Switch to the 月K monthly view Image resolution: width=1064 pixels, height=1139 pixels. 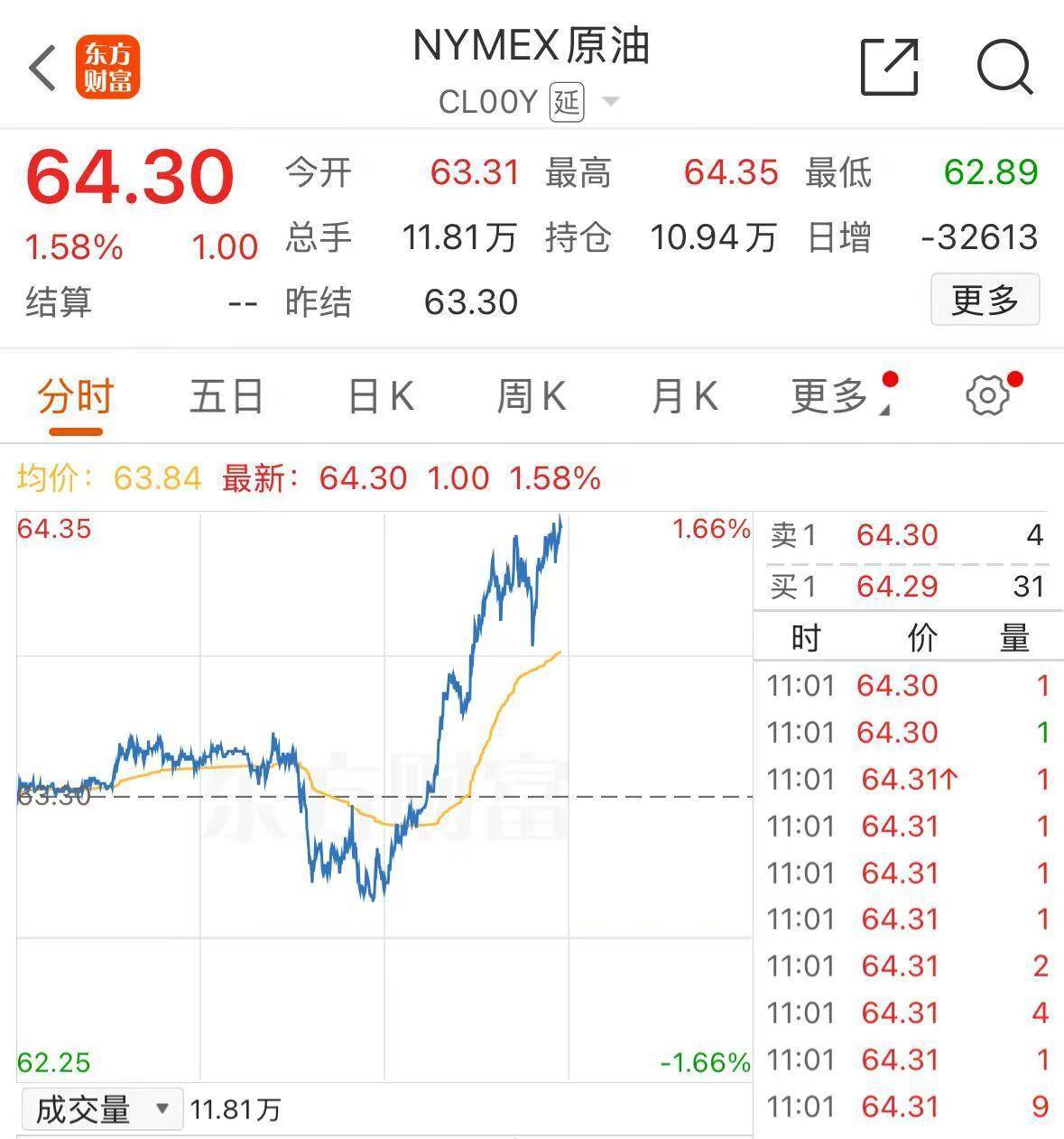pos(684,395)
